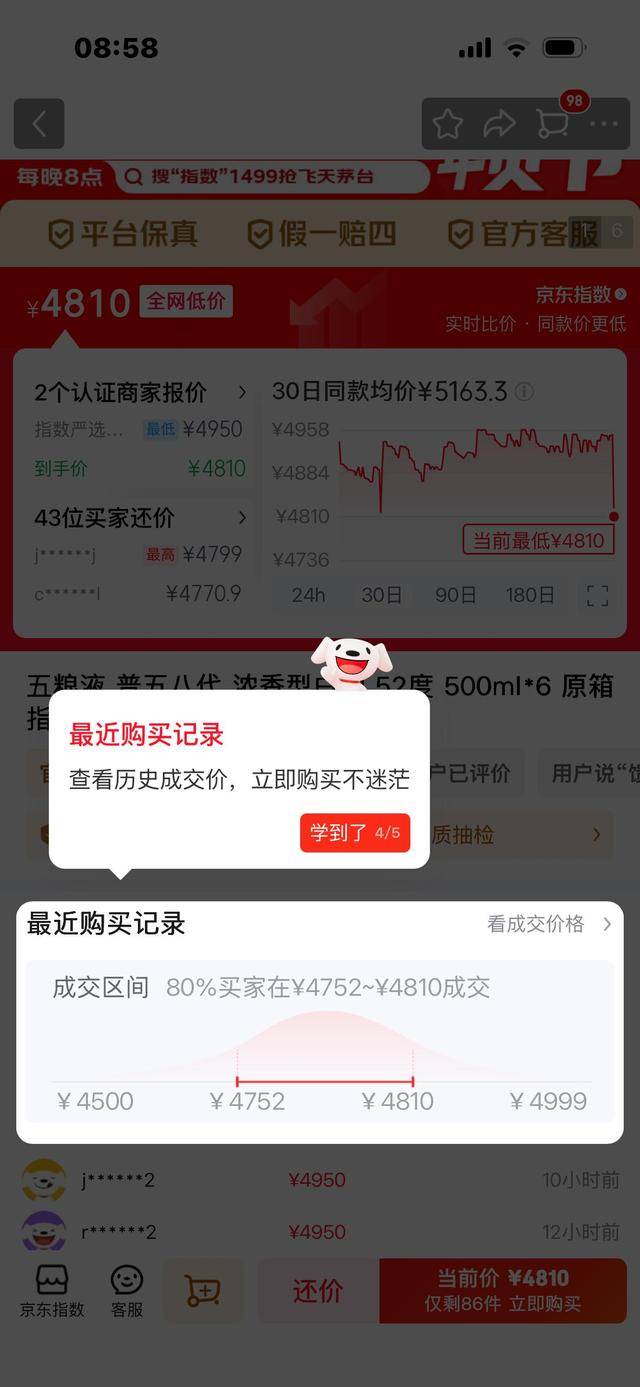Add this product to favorites with the star
This screenshot has width=640, height=1387.
pos(447,124)
